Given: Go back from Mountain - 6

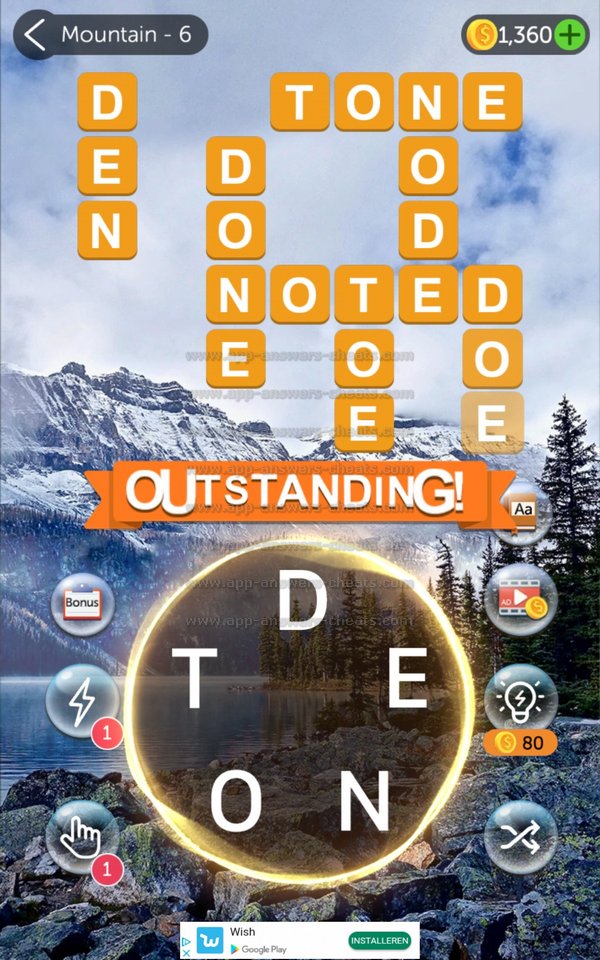Looking at the screenshot, I should point(35,35).
